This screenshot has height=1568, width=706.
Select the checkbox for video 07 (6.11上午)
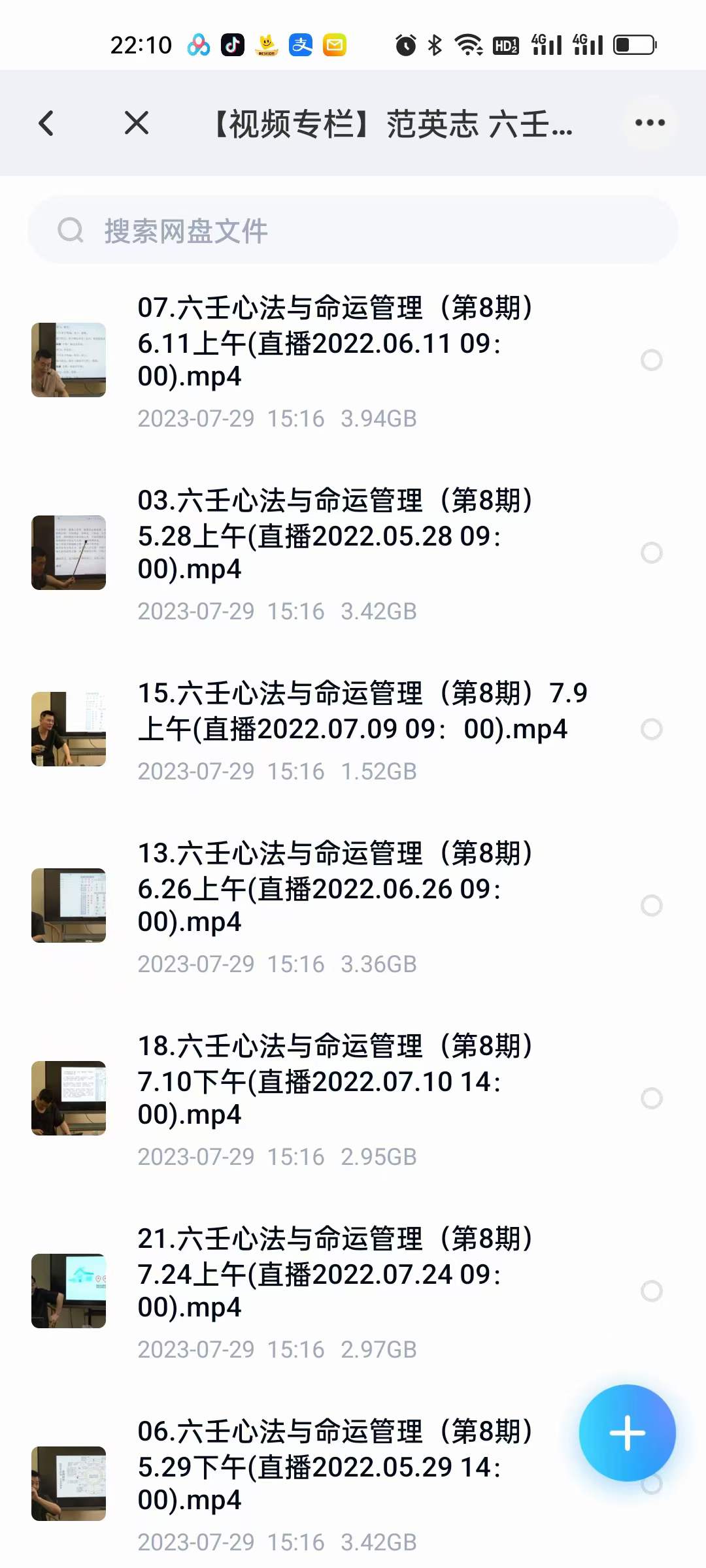[652, 360]
